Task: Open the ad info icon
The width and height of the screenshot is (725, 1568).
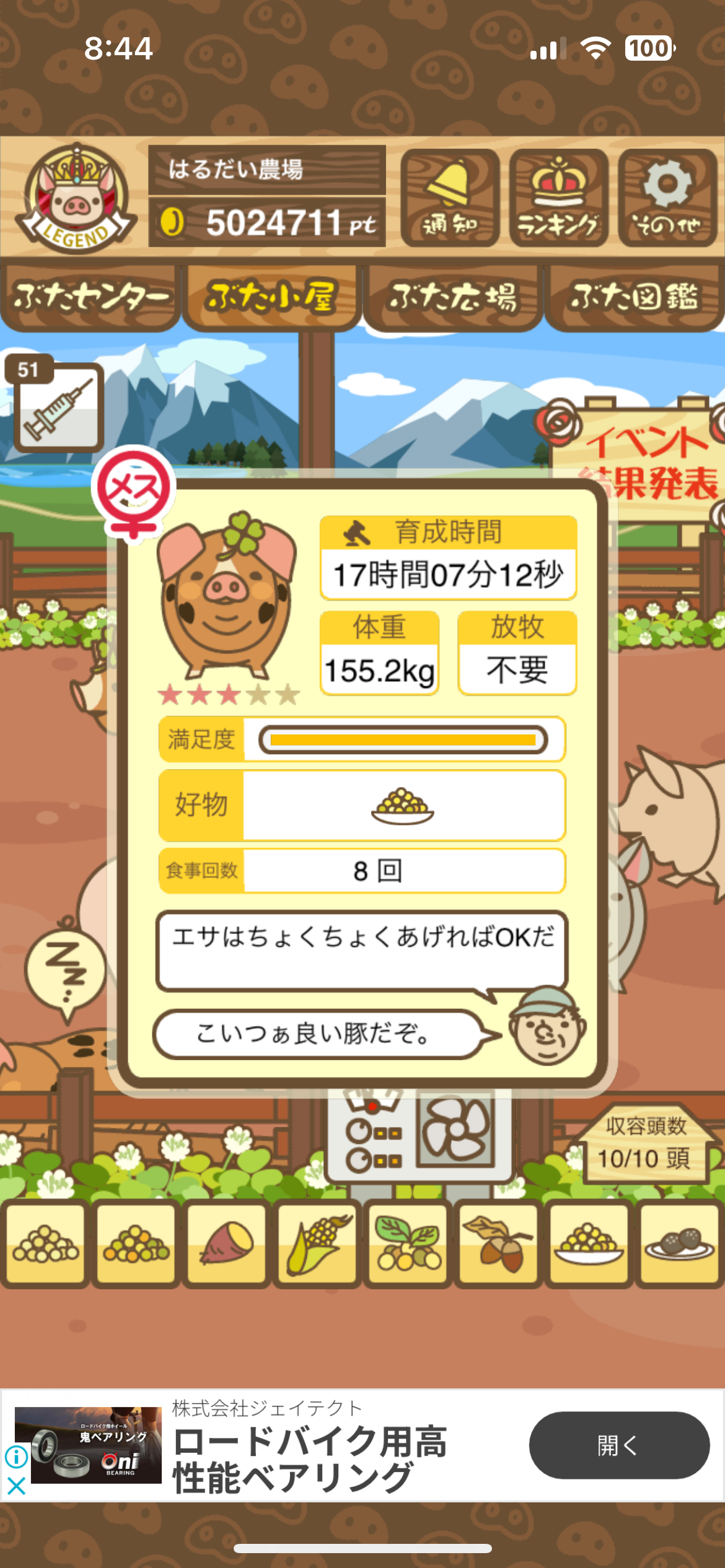Action: click(16, 1457)
